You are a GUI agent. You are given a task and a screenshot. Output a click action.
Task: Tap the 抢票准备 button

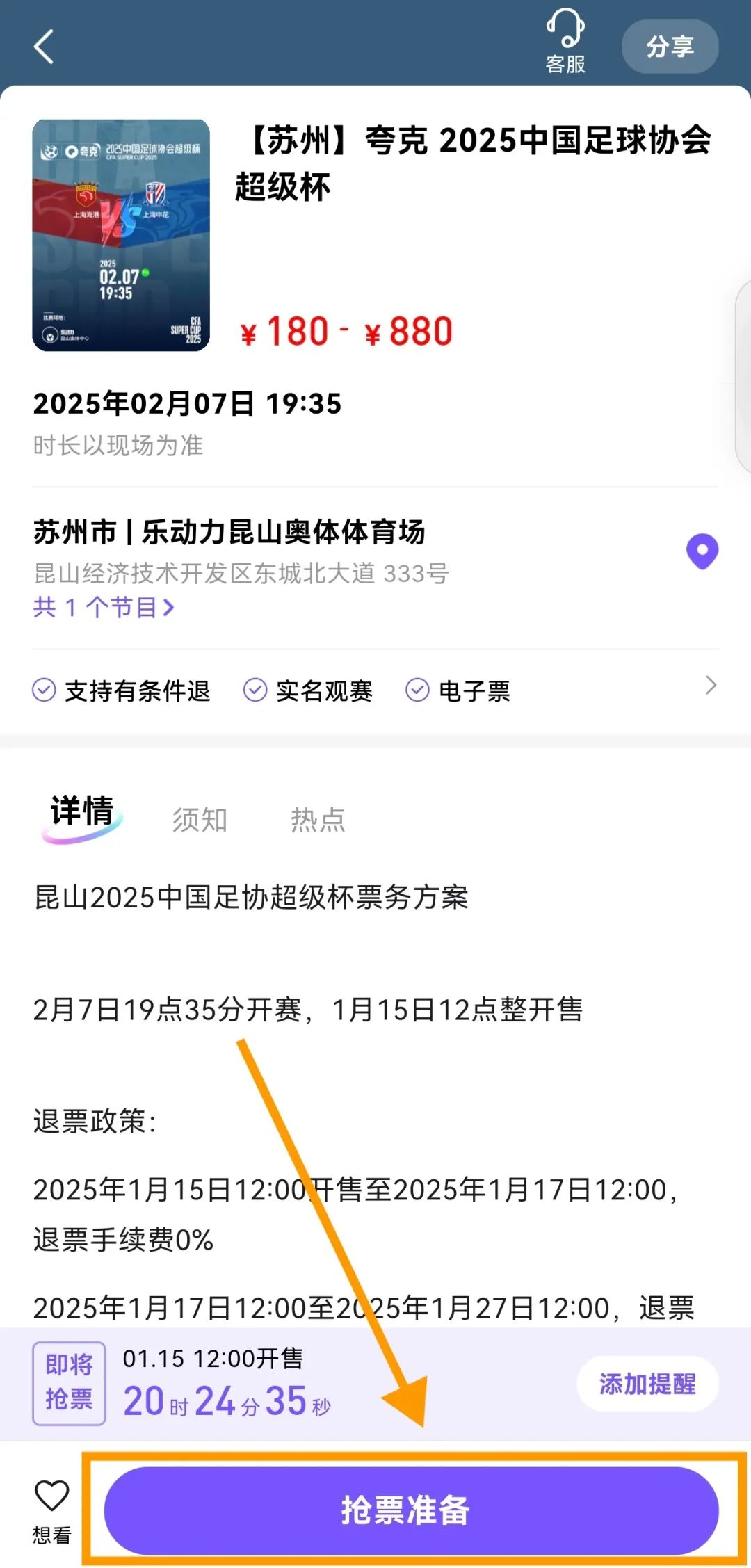411,1510
